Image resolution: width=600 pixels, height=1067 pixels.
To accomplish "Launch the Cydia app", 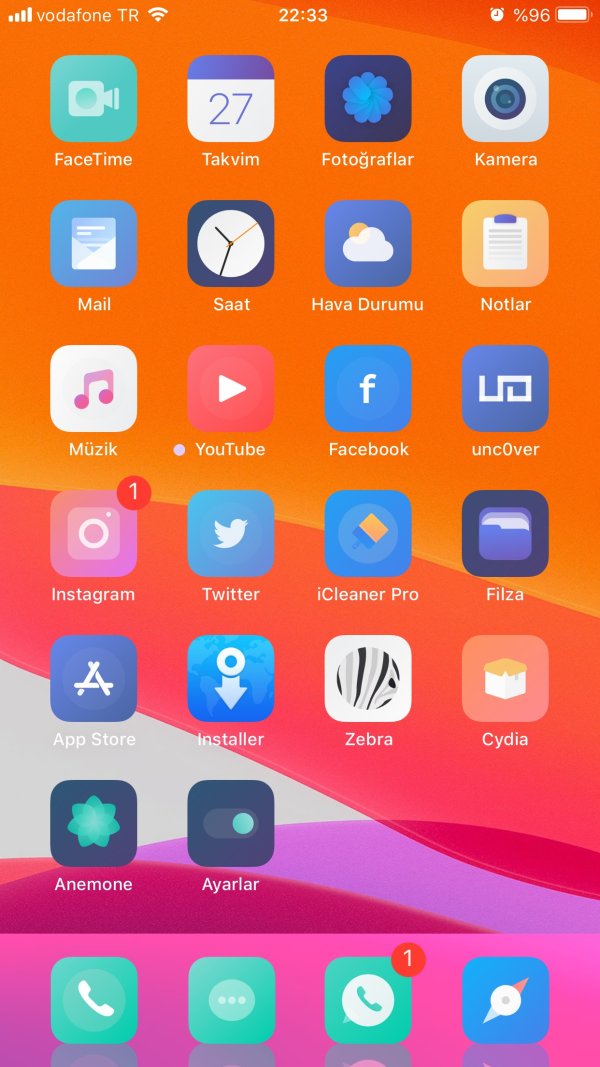I will click(x=505, y=678).
